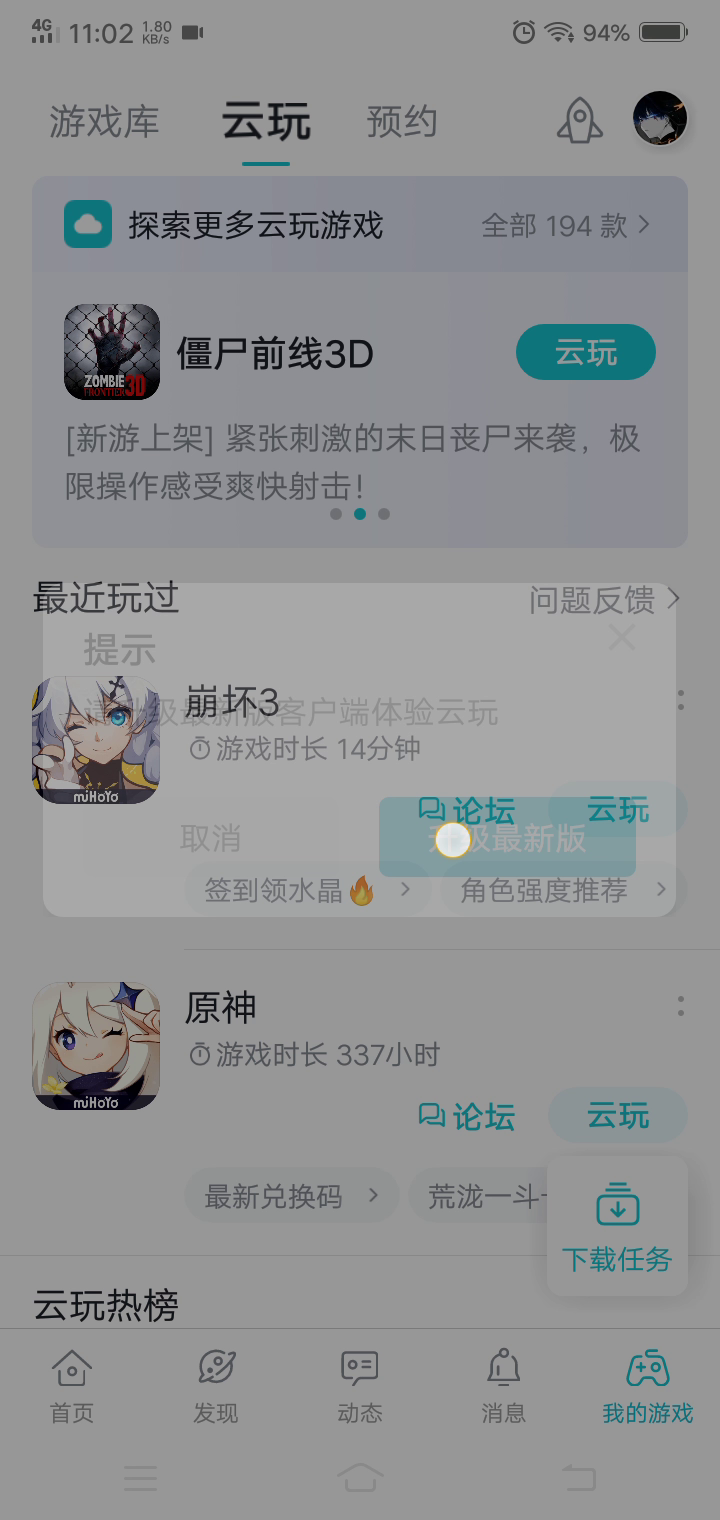The image size is (720, 1520).
Task: Start 云玩 for 僵尸前线3D
Action: (585, 353)
